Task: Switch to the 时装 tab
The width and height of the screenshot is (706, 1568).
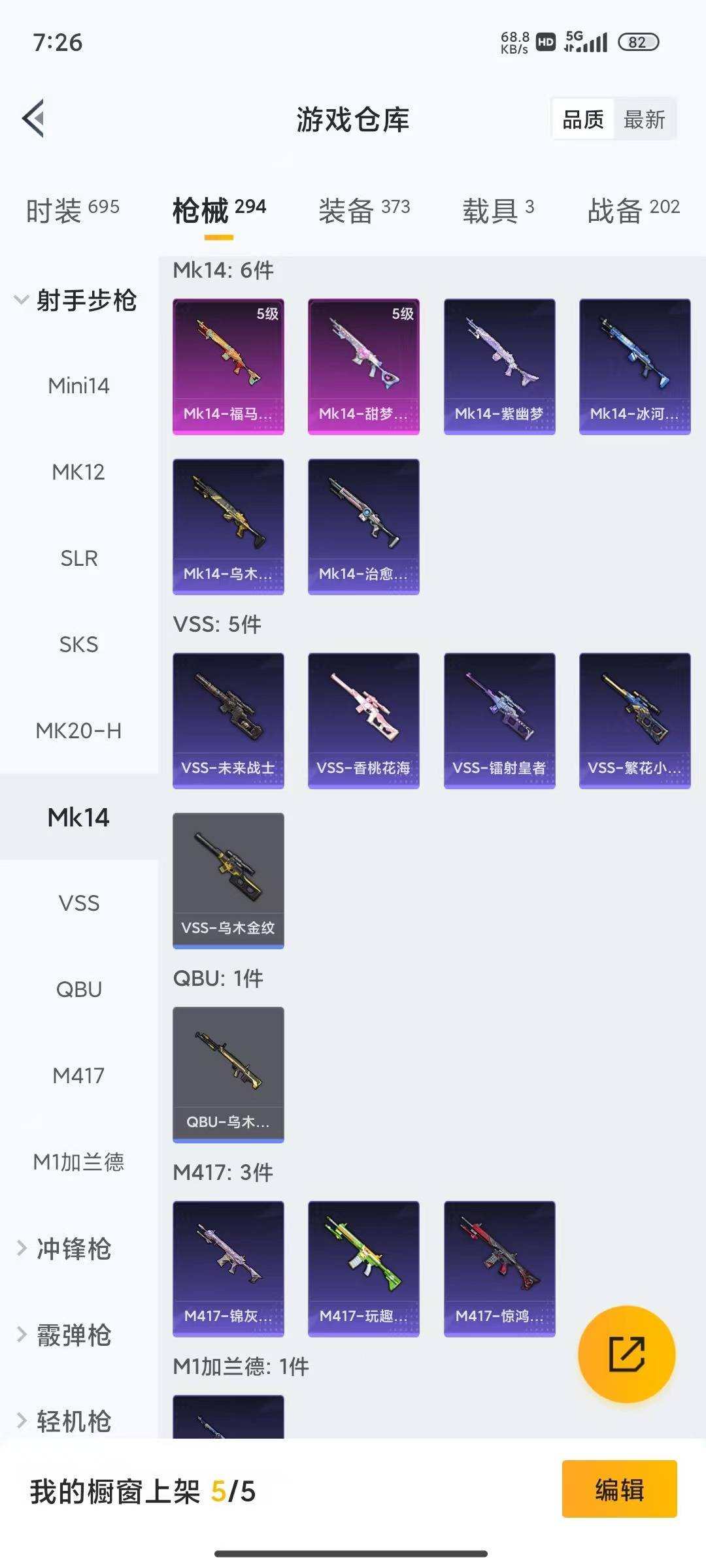Action: [73, 210]
